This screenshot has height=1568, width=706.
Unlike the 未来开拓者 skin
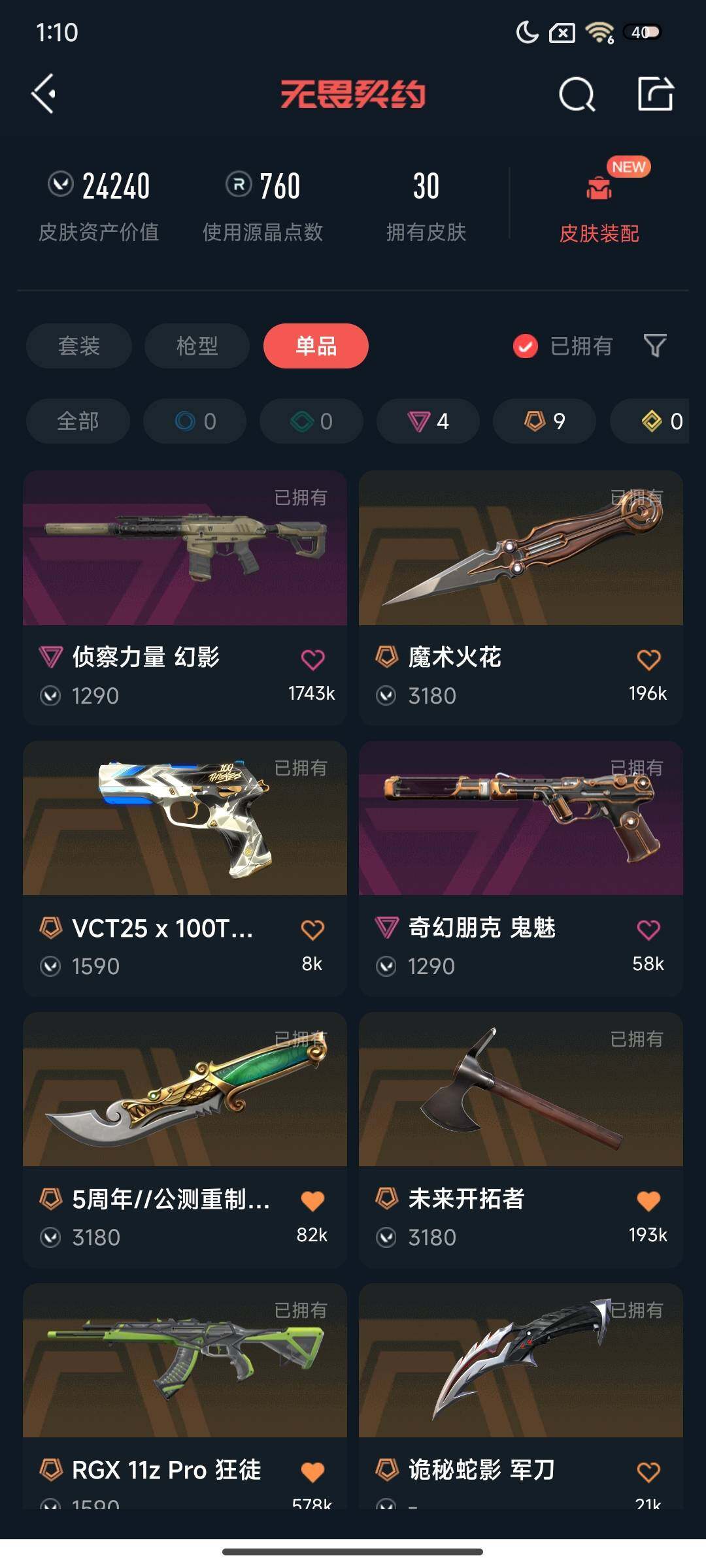pyautogui.click(x=648, y=1201)
